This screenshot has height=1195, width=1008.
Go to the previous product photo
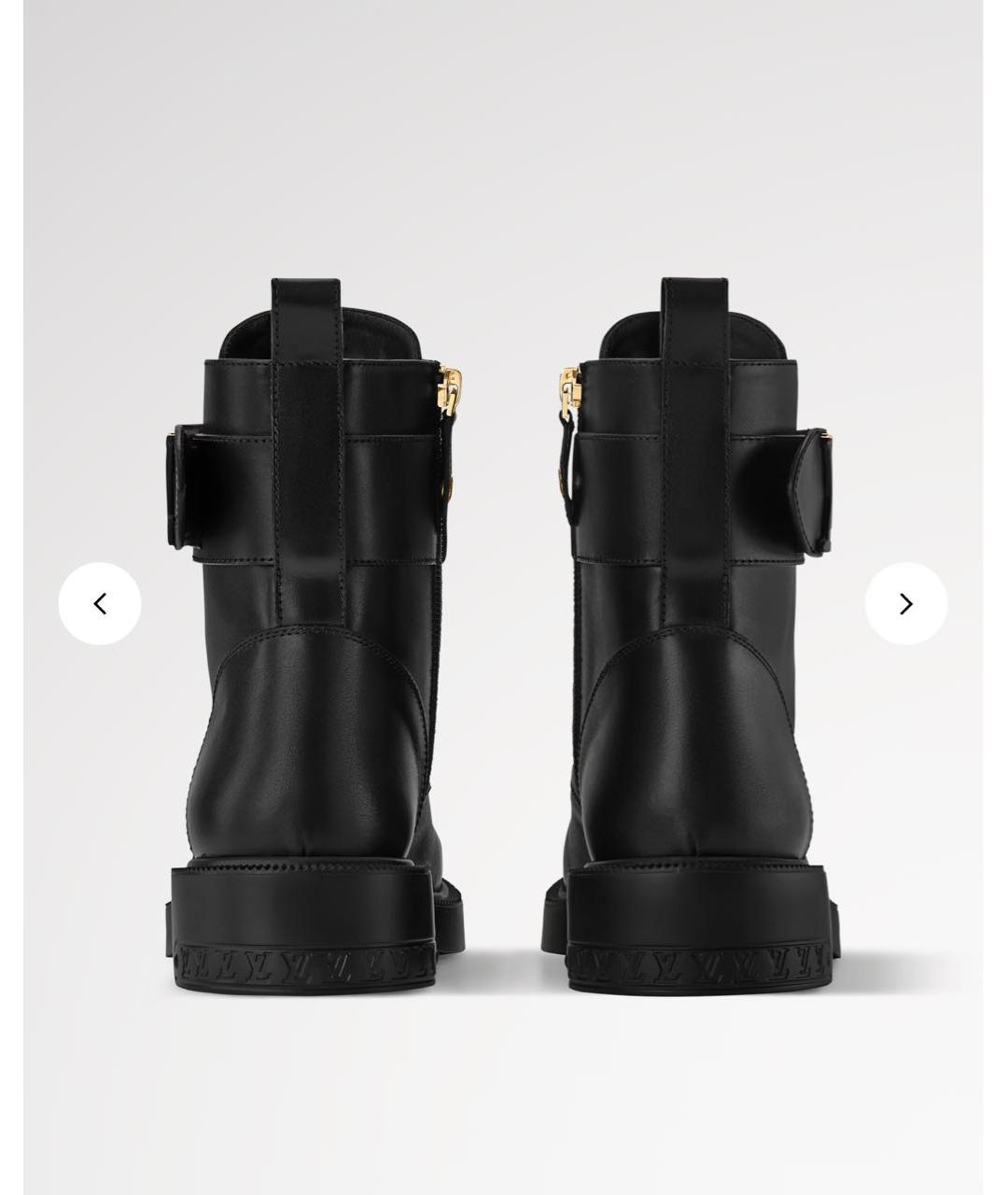coord(100,604)
